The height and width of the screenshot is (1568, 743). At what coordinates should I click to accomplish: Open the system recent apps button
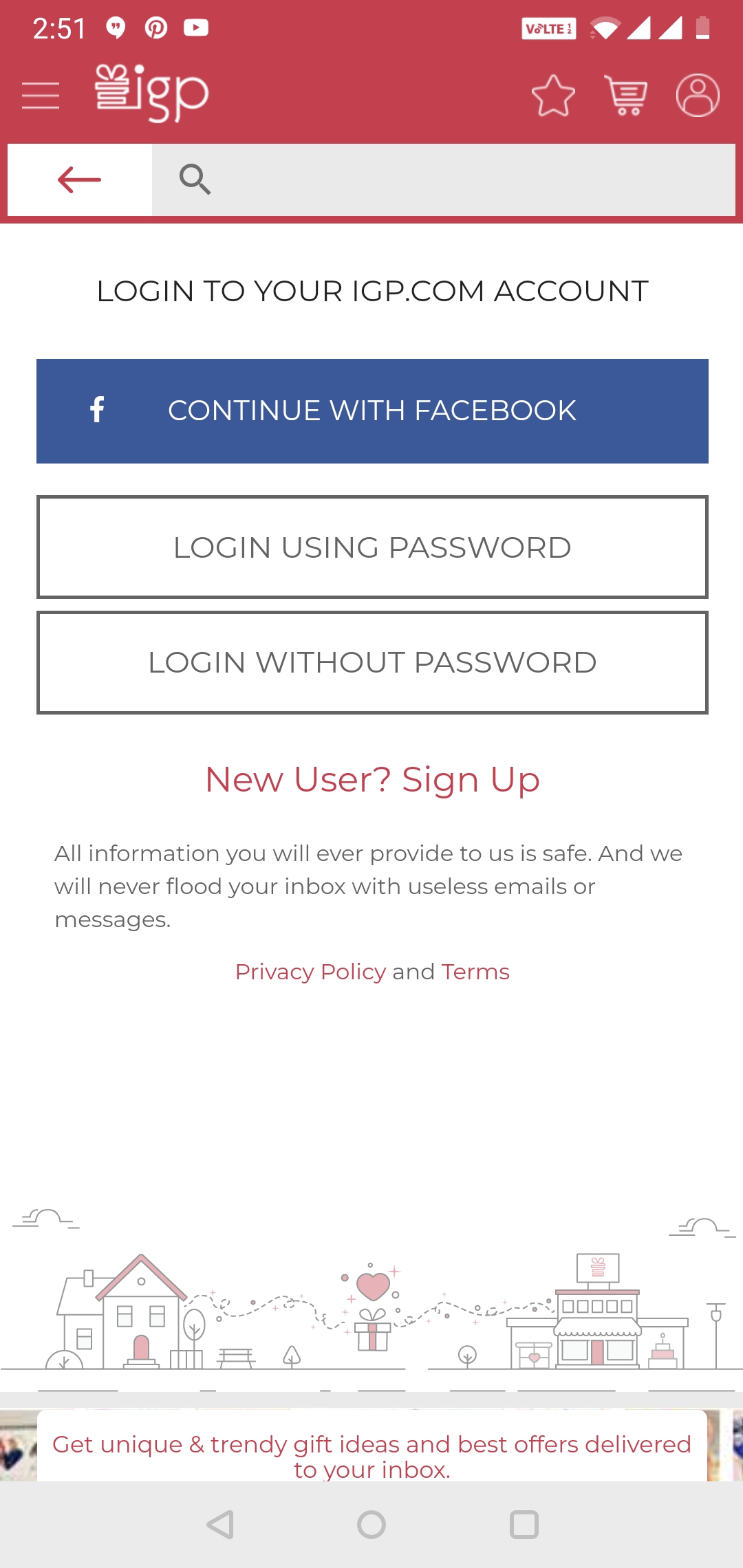tap(524, 1525)
